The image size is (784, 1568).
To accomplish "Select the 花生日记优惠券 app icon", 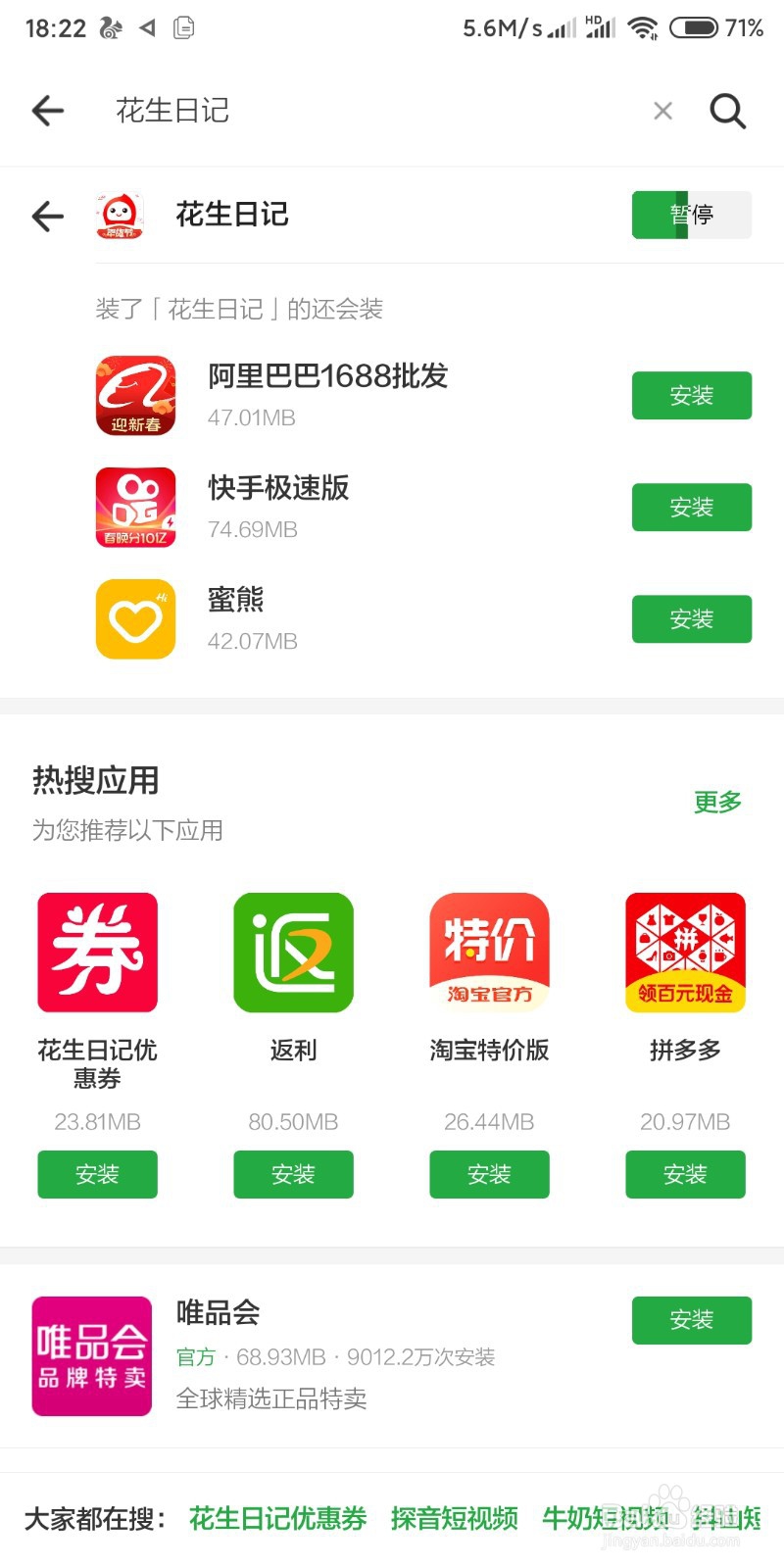I will pos(97,951).
